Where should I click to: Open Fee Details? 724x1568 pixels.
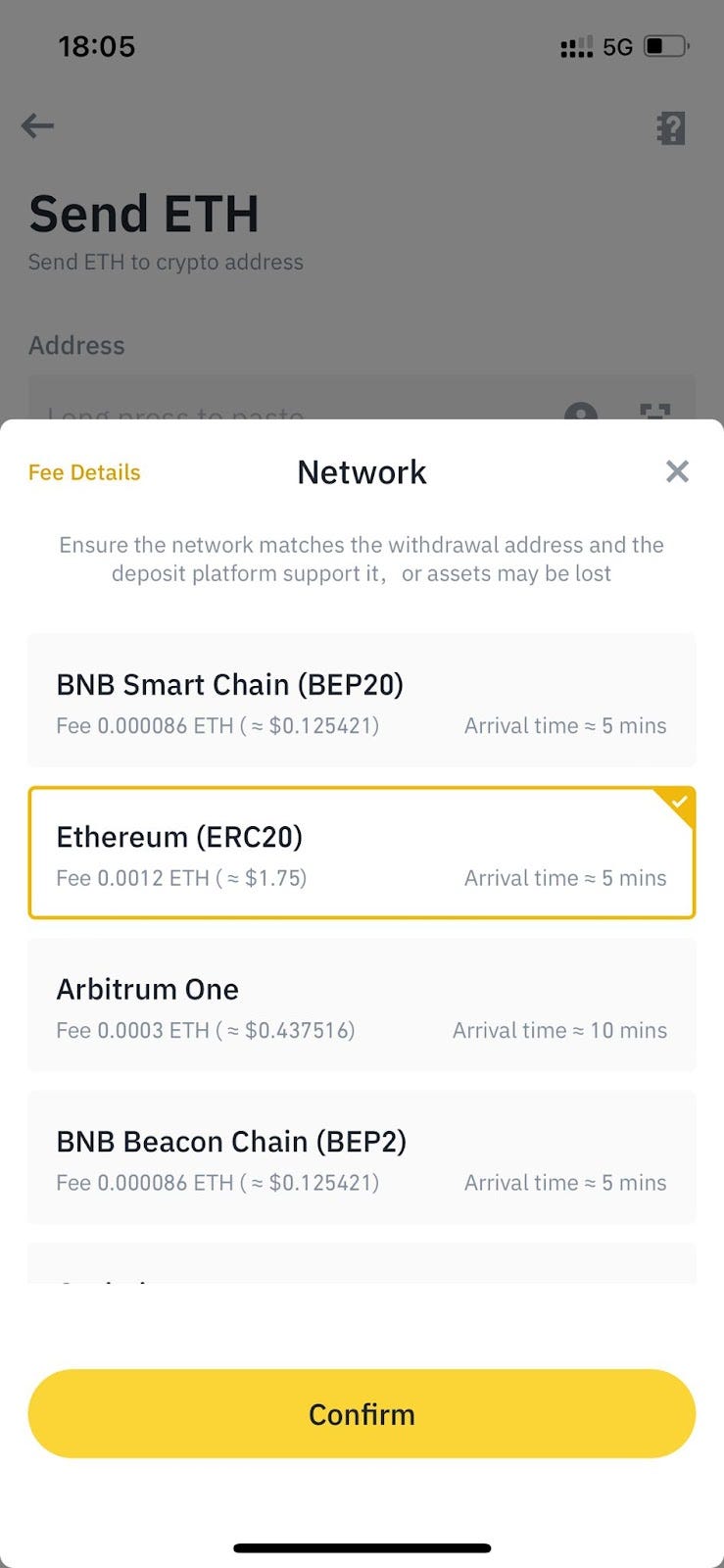coord(84,471)
